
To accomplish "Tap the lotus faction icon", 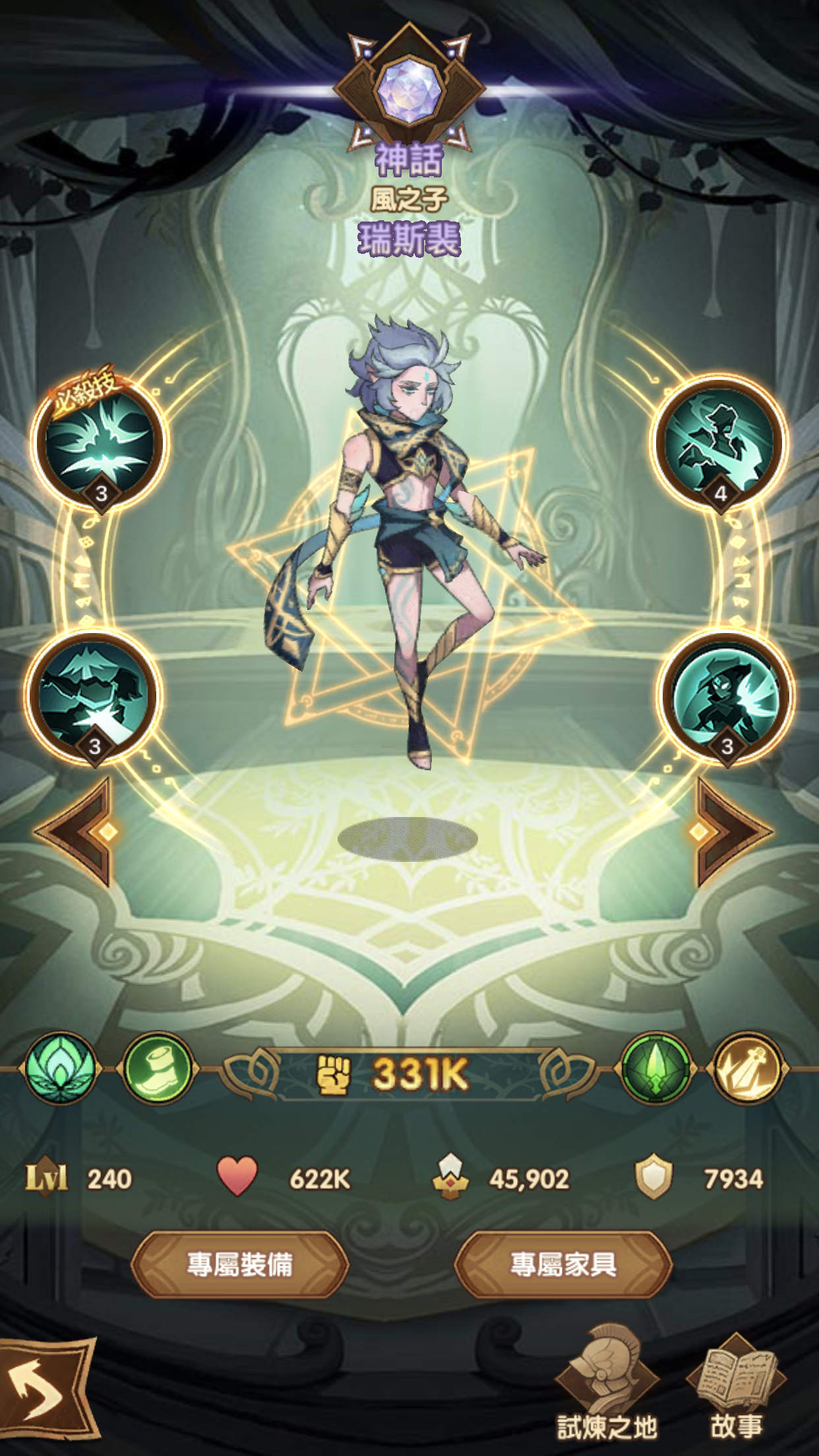I will click(x=60, y=1068).
